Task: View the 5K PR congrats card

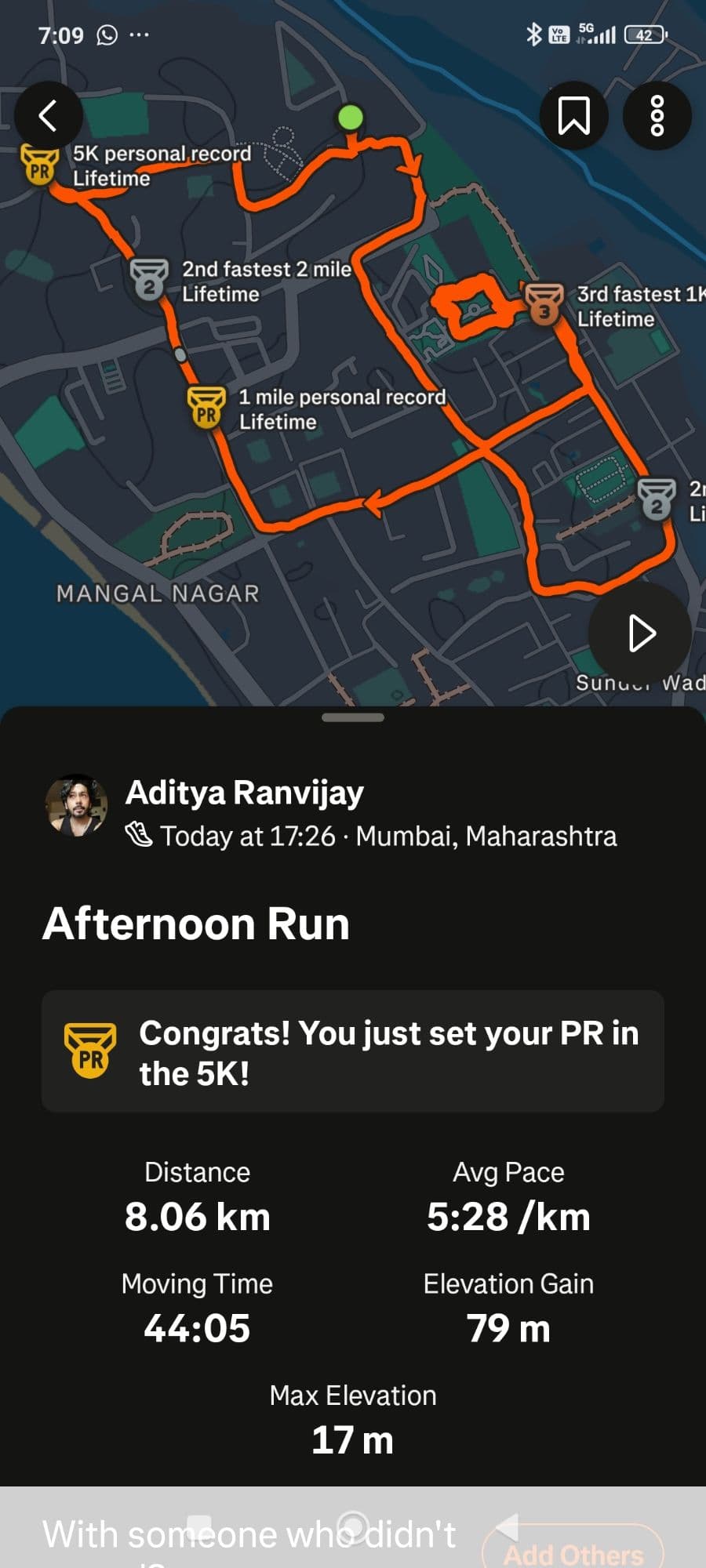Action: click(353, 1051)
